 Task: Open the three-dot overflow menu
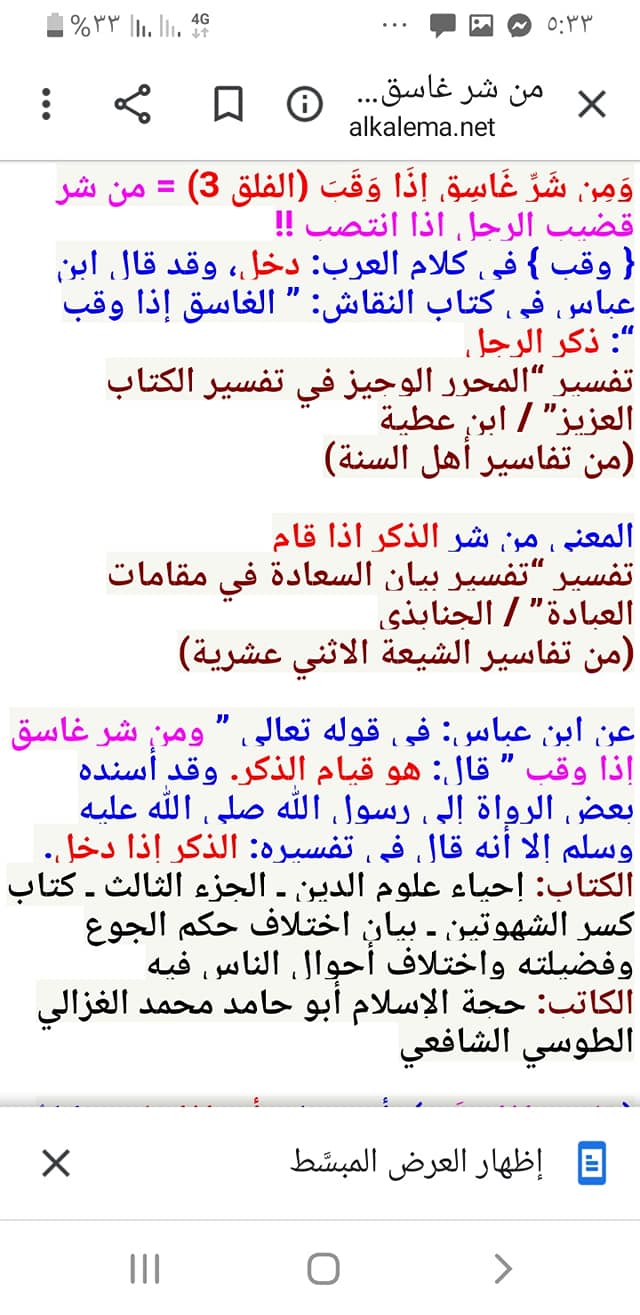tap(46, 104)
